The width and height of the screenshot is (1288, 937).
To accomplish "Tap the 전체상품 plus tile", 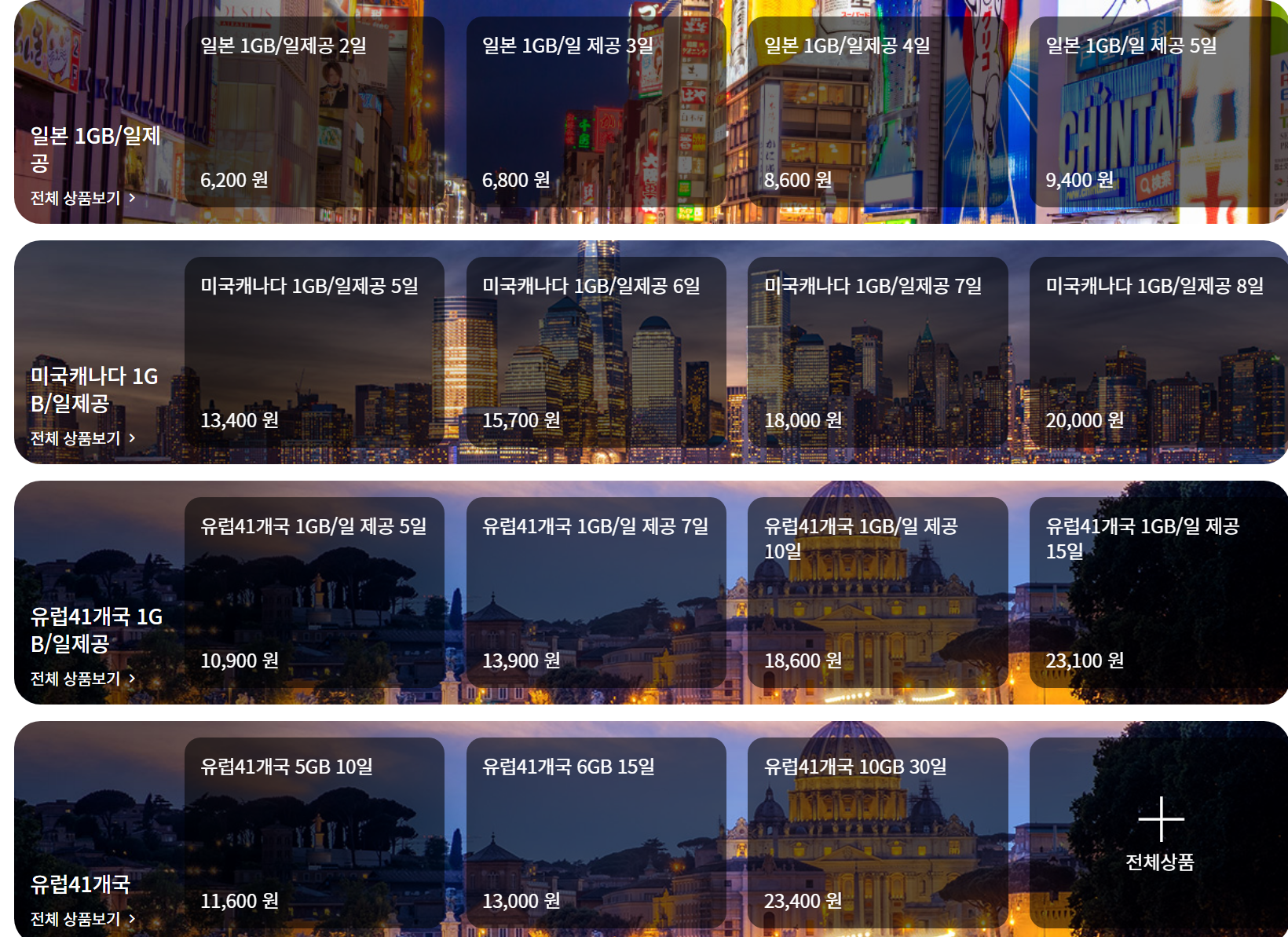I will coord(1160,833).
